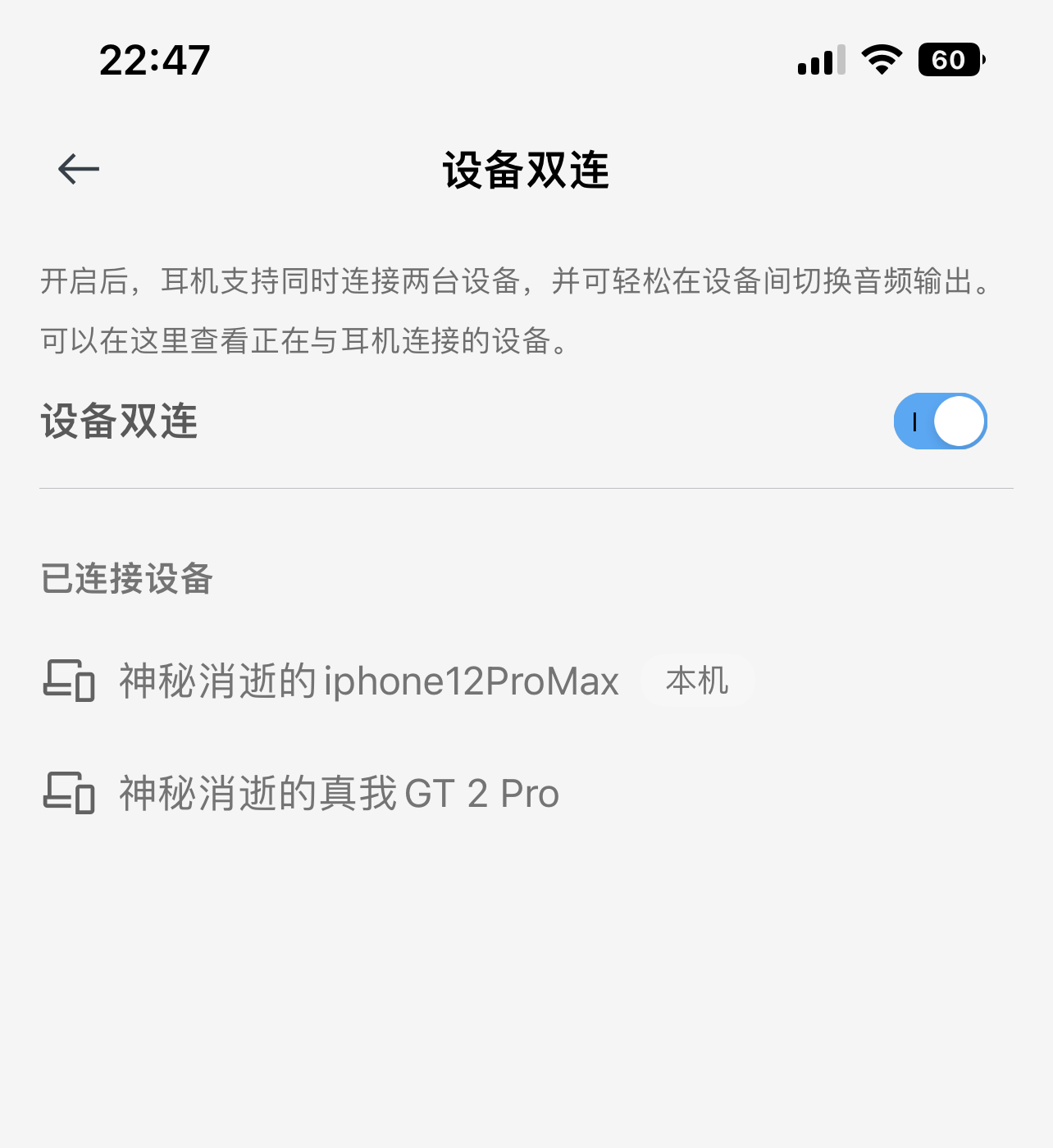Click the 设备双连 row label
Screen dimensions: 1053x1148
[x=119, y=421]
